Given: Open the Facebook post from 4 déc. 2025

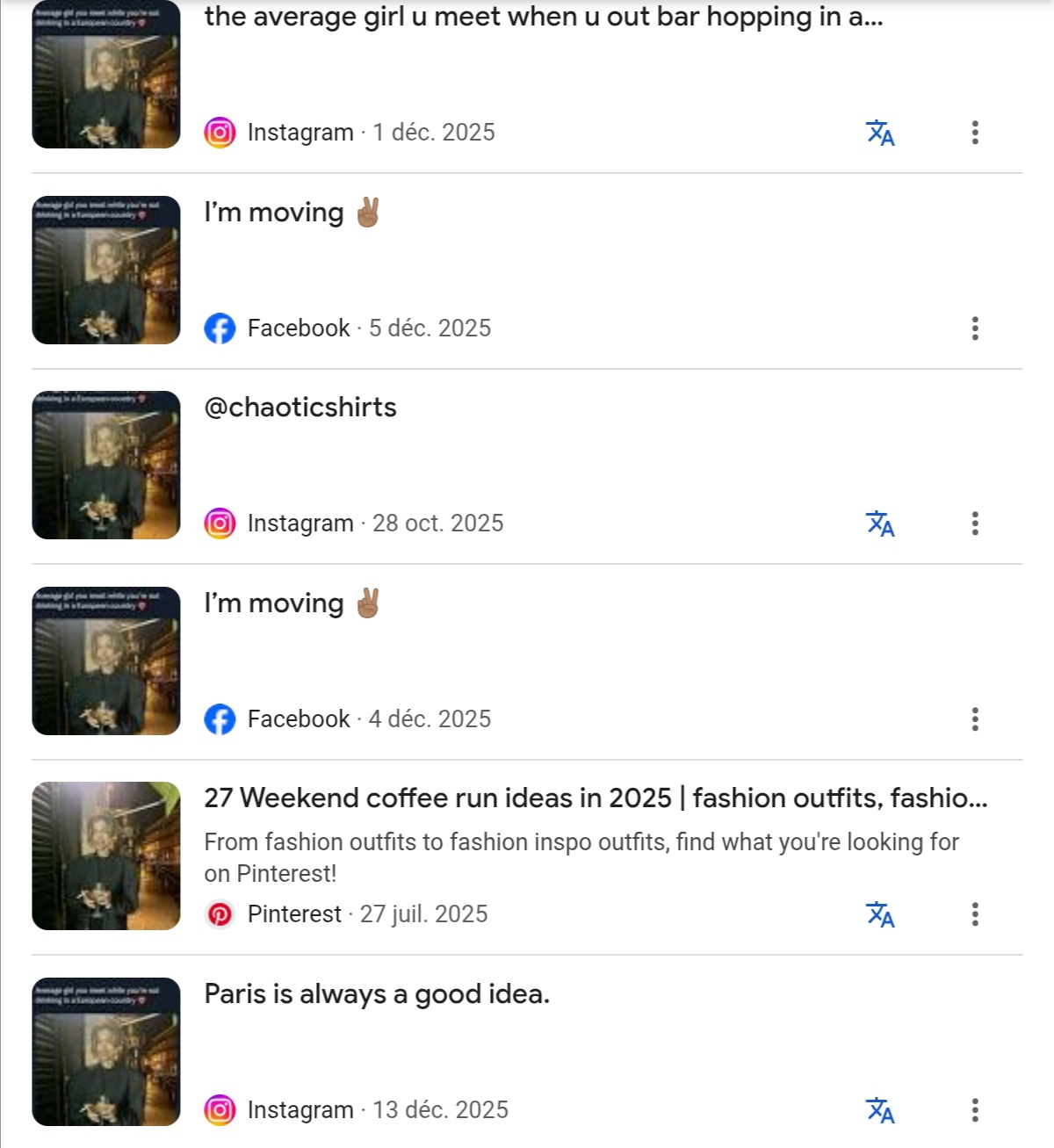Looking at the screenshot, I should click(274, 603).
